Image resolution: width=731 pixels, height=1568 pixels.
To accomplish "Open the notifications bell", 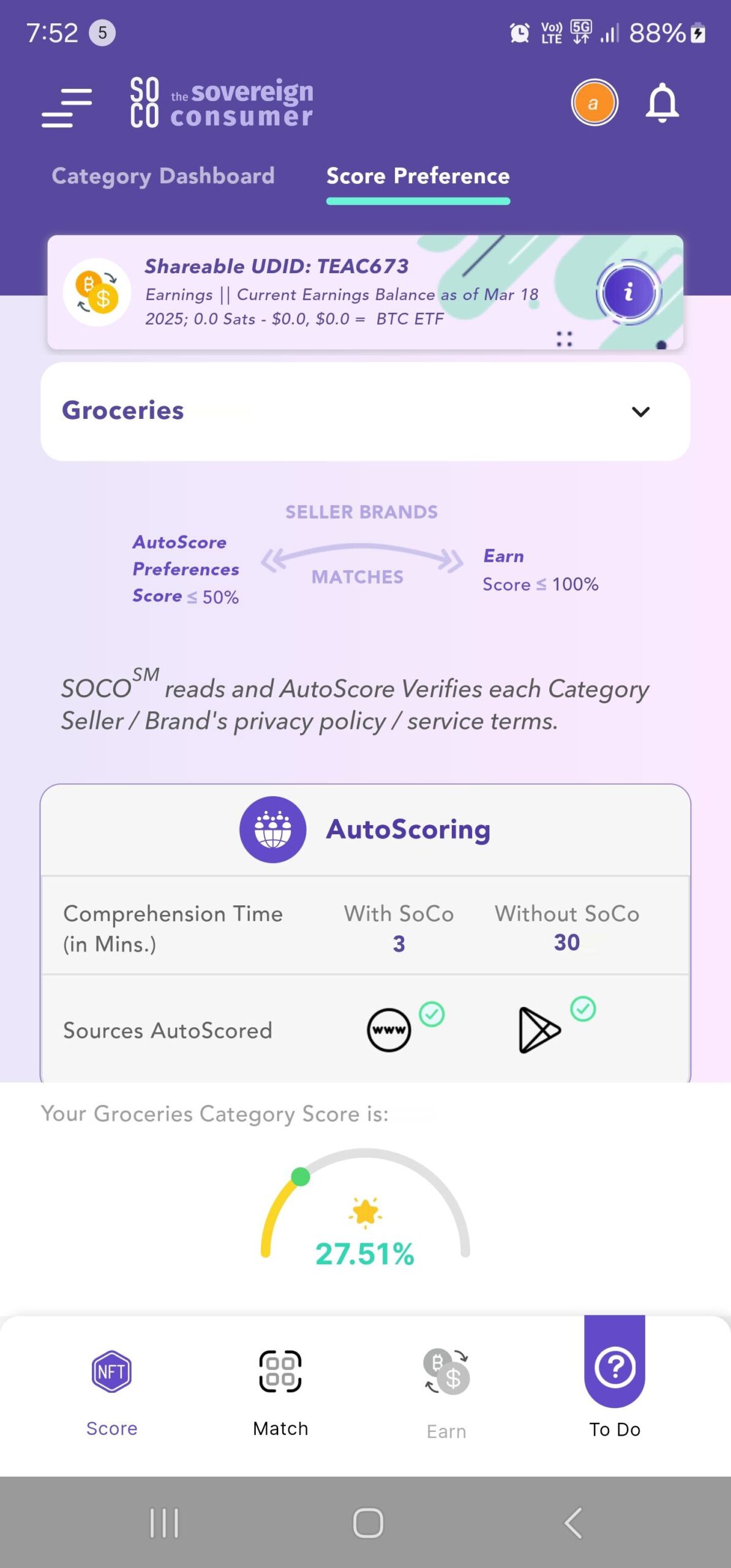I will [662, 103].
